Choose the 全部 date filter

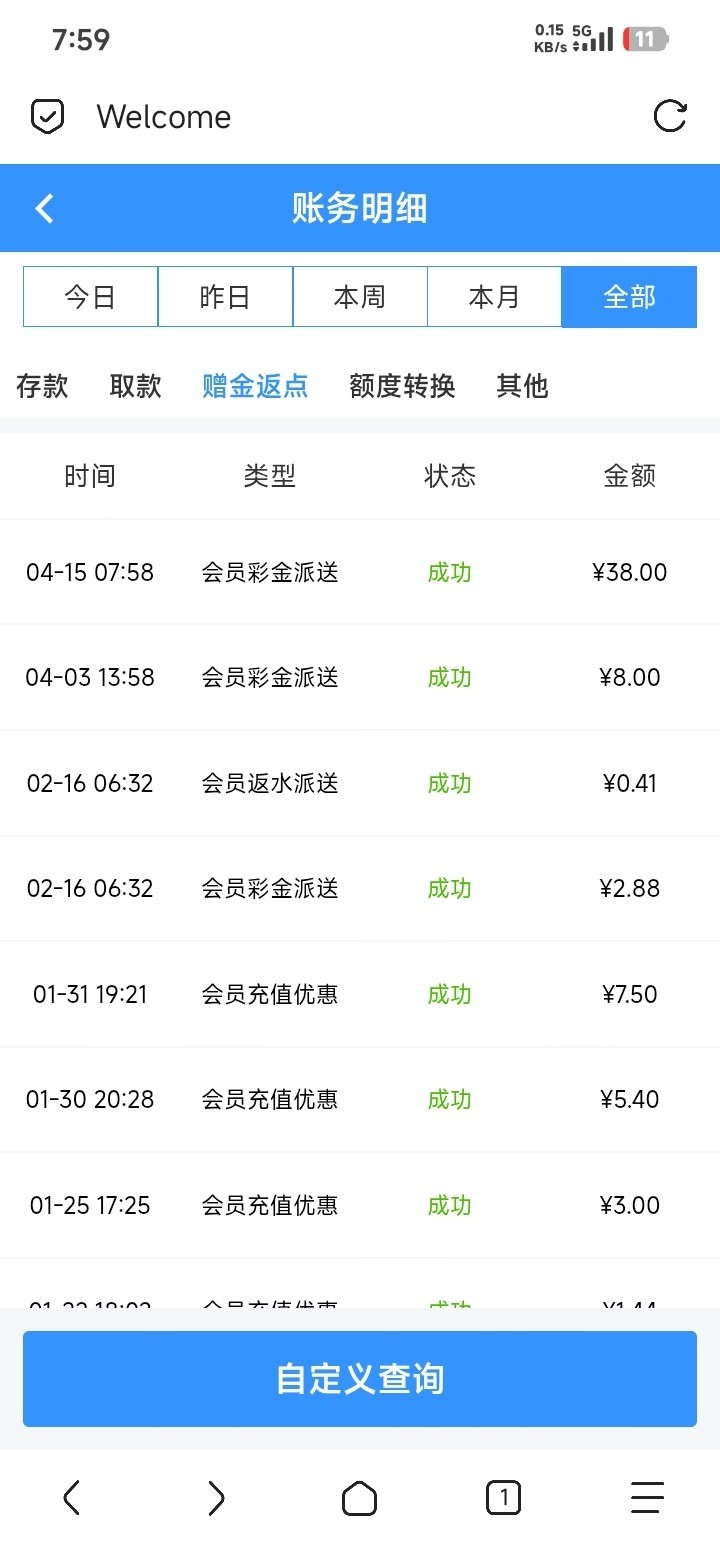click(x=629, y=297)
